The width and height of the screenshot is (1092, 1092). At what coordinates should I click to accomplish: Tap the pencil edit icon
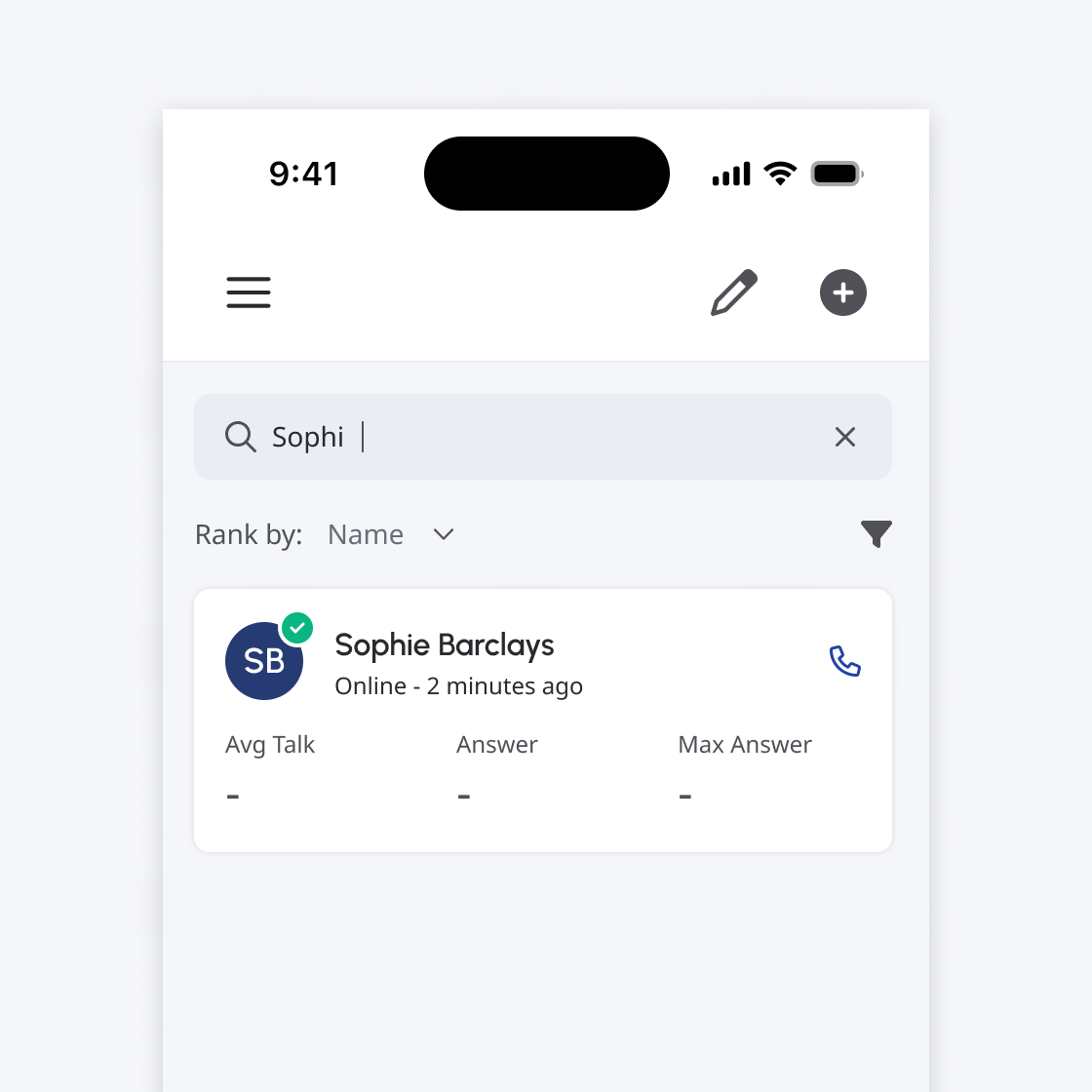click(733, 292)
